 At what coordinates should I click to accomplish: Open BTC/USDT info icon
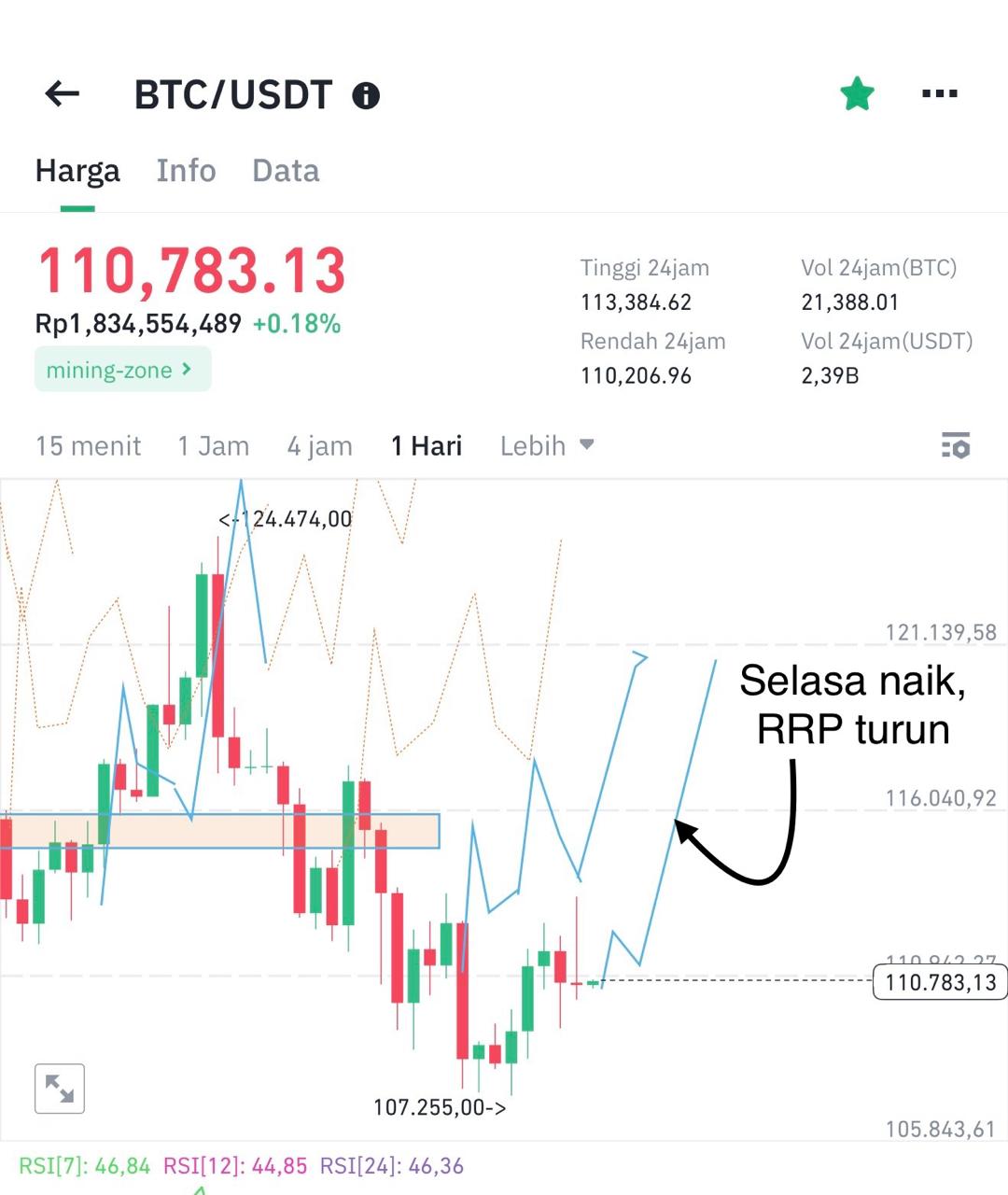point(366,95)
